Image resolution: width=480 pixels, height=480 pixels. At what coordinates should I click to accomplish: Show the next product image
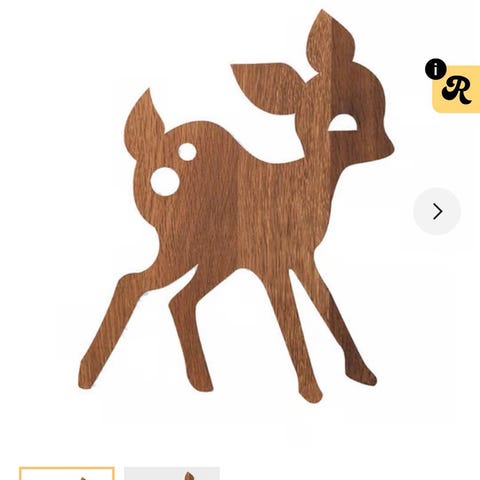[437, 211]
